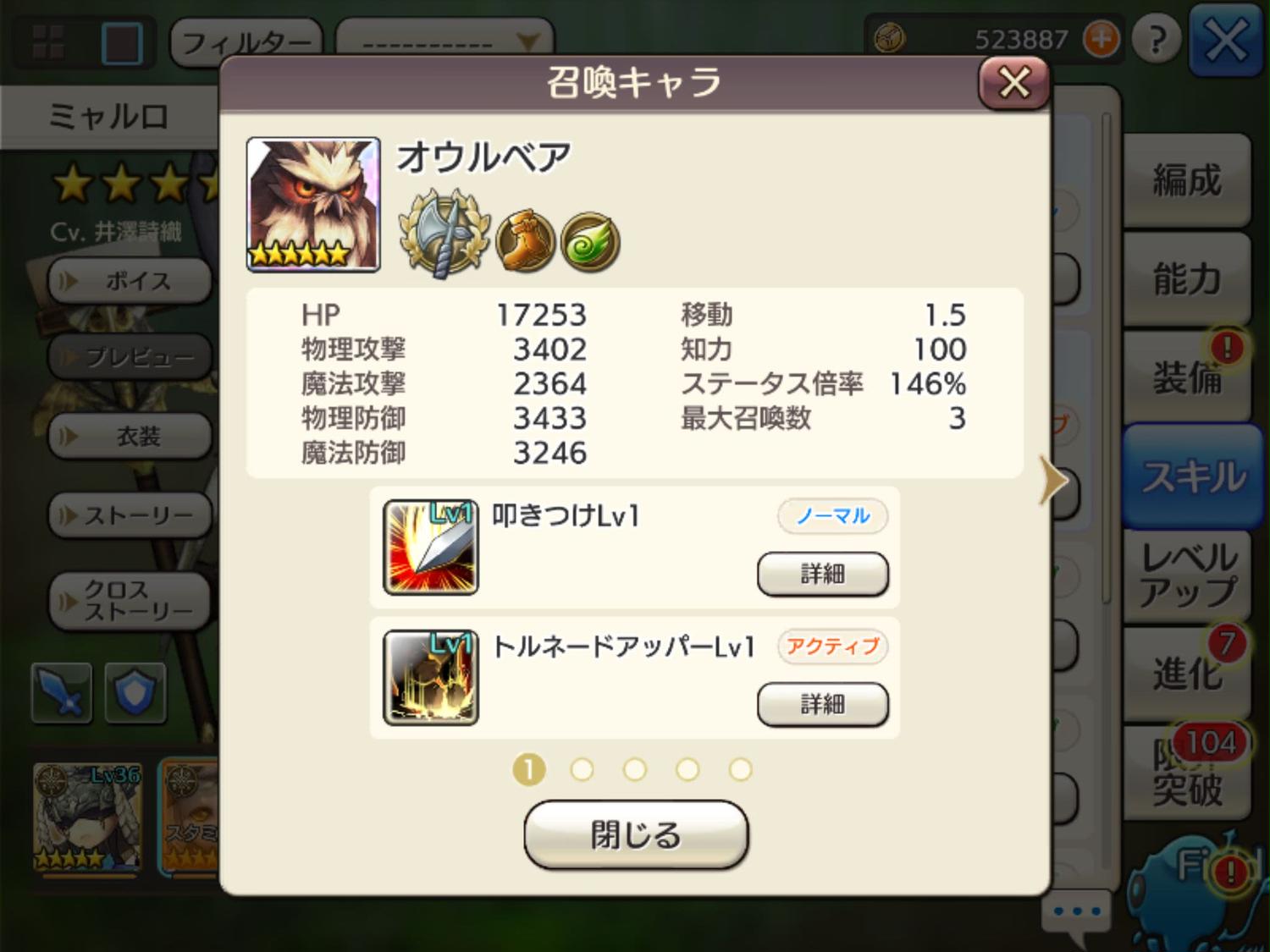Open 詳細 for 叩きつけLv1
The width and height of the screenshot is (1270, 952).
click(x=822, y=575)
